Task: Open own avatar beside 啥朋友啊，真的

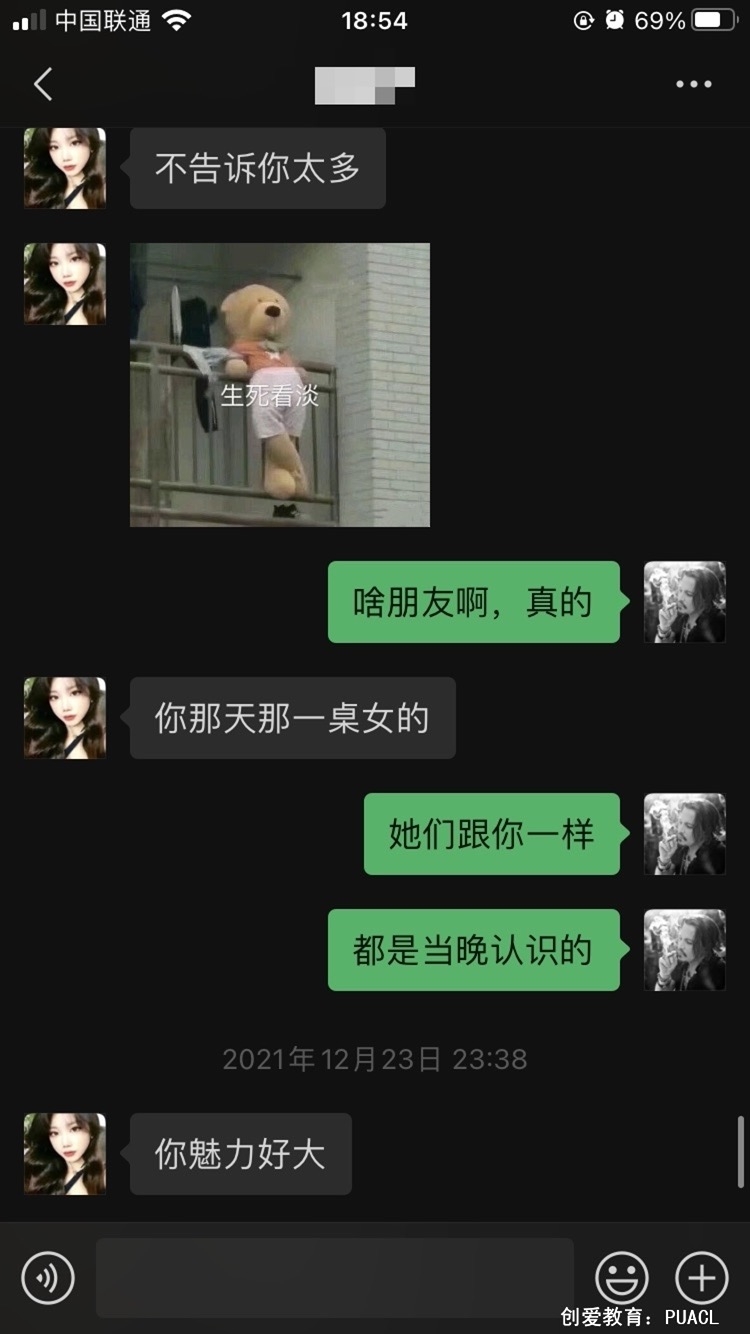Action: (x=684, y=602)
